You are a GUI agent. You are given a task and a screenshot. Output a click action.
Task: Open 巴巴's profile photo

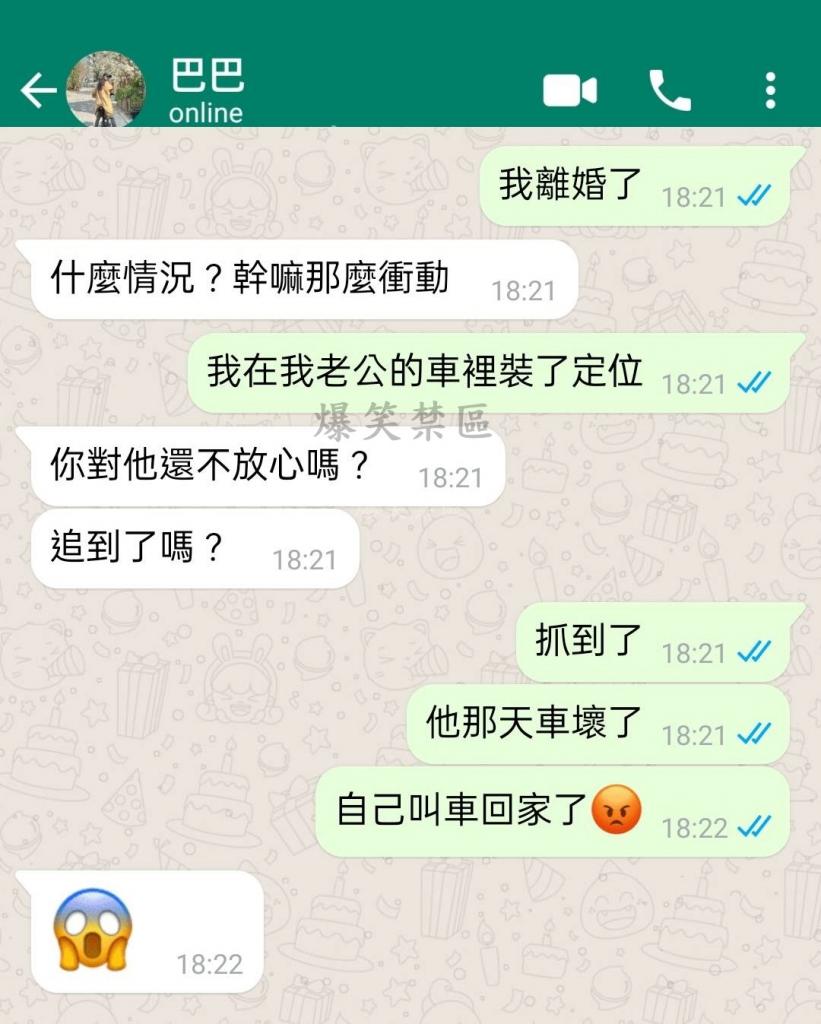(x=105, y=90)
